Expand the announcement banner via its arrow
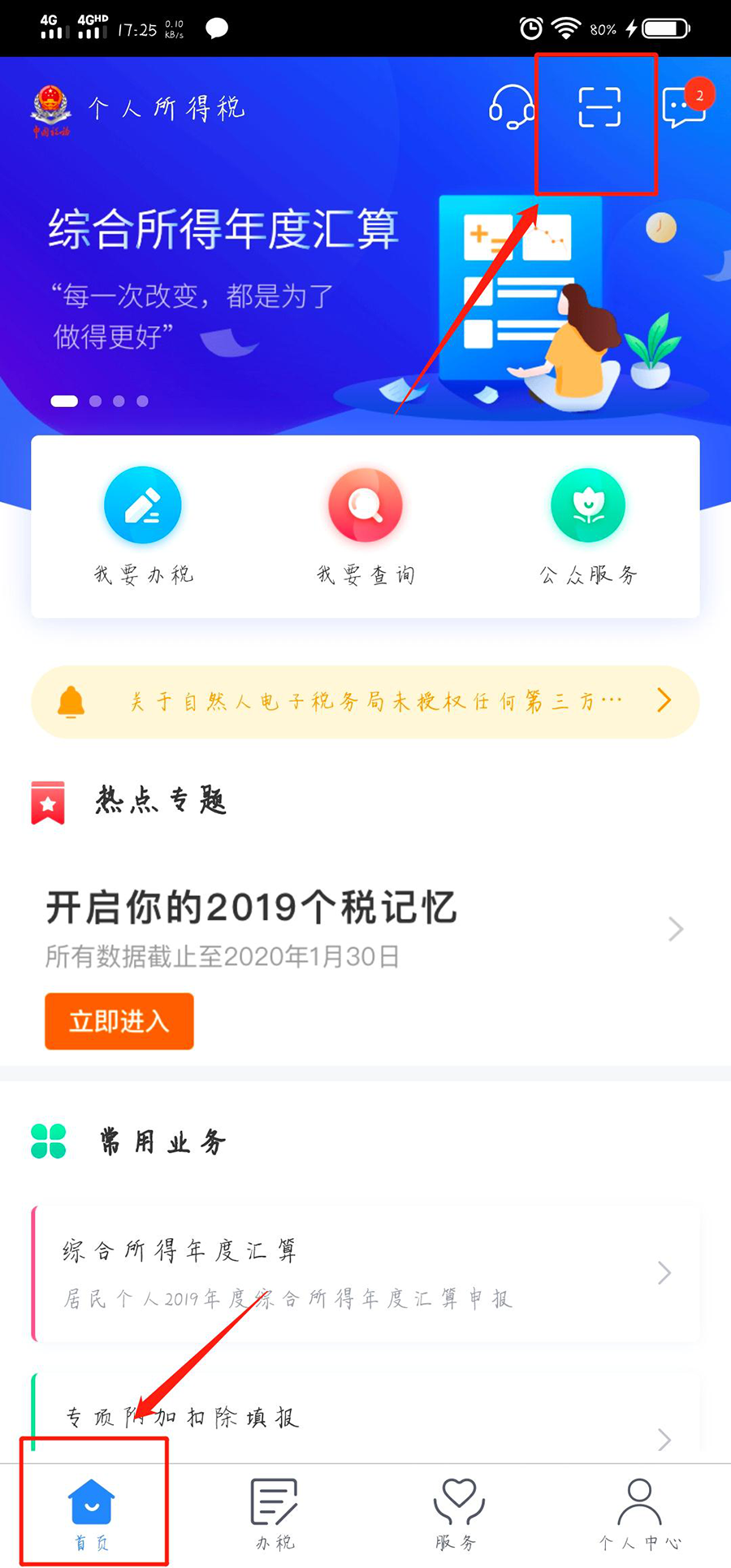Screen dimensions: 731x1568 664,700
